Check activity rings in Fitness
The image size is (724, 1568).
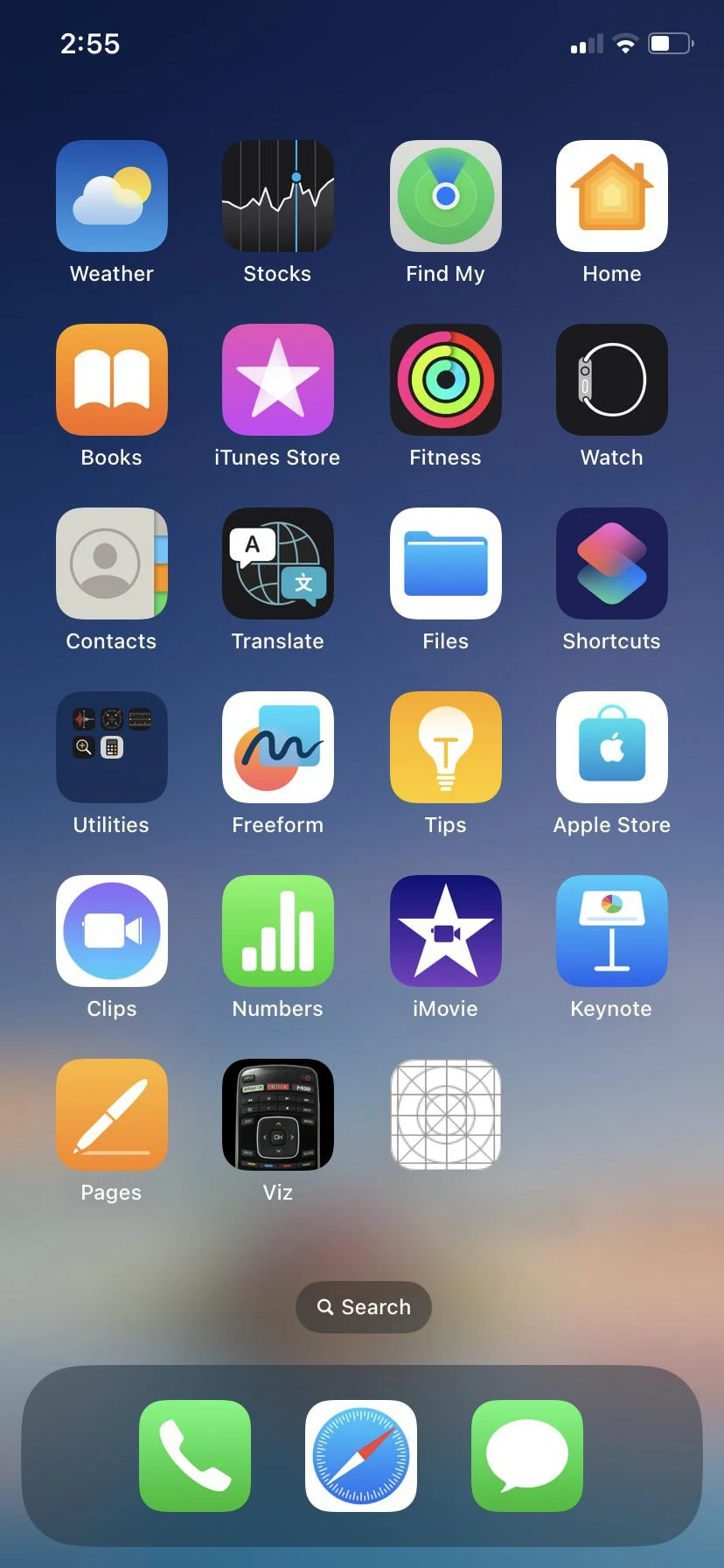(445, 380)
